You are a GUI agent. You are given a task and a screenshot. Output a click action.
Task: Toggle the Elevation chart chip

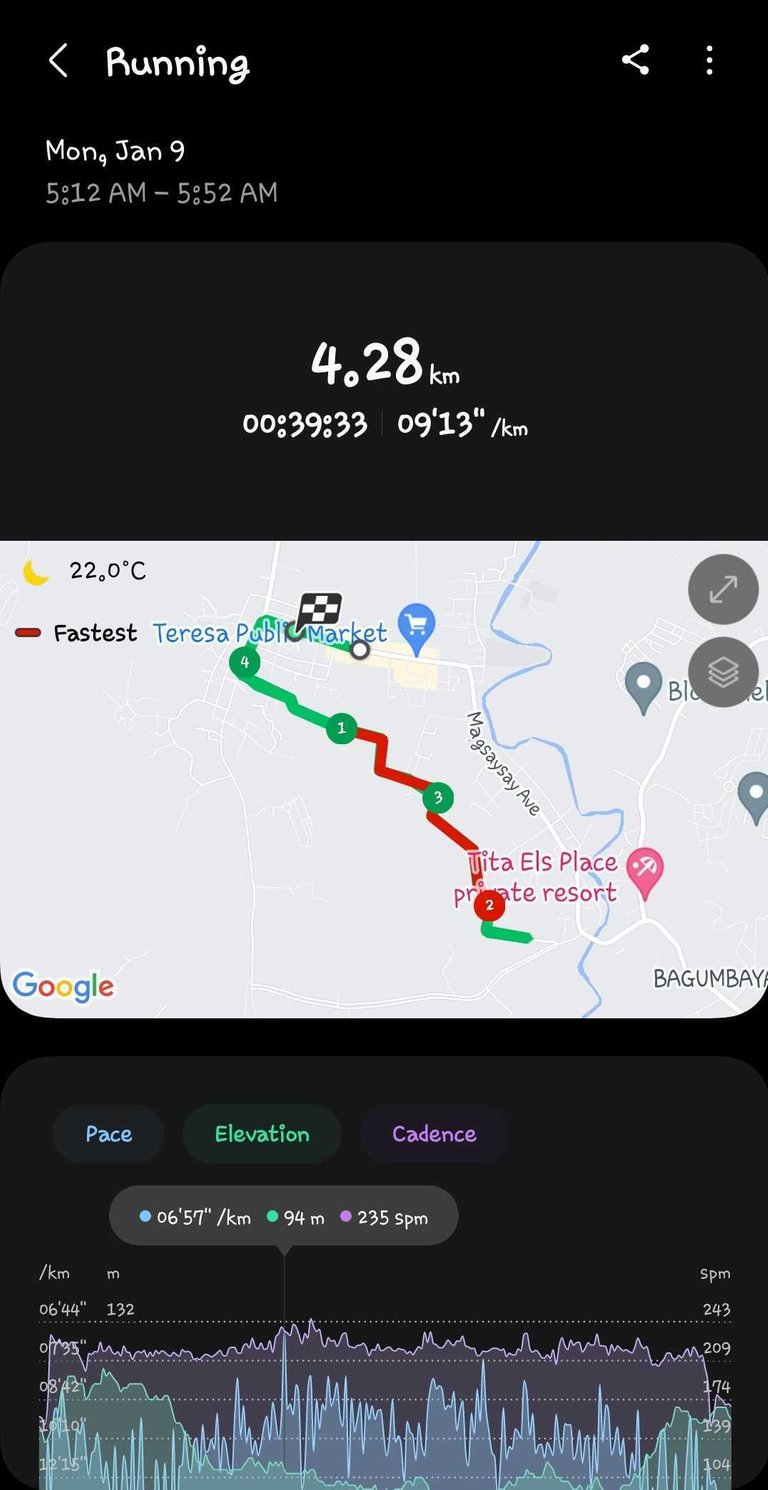click(262, 1134)
